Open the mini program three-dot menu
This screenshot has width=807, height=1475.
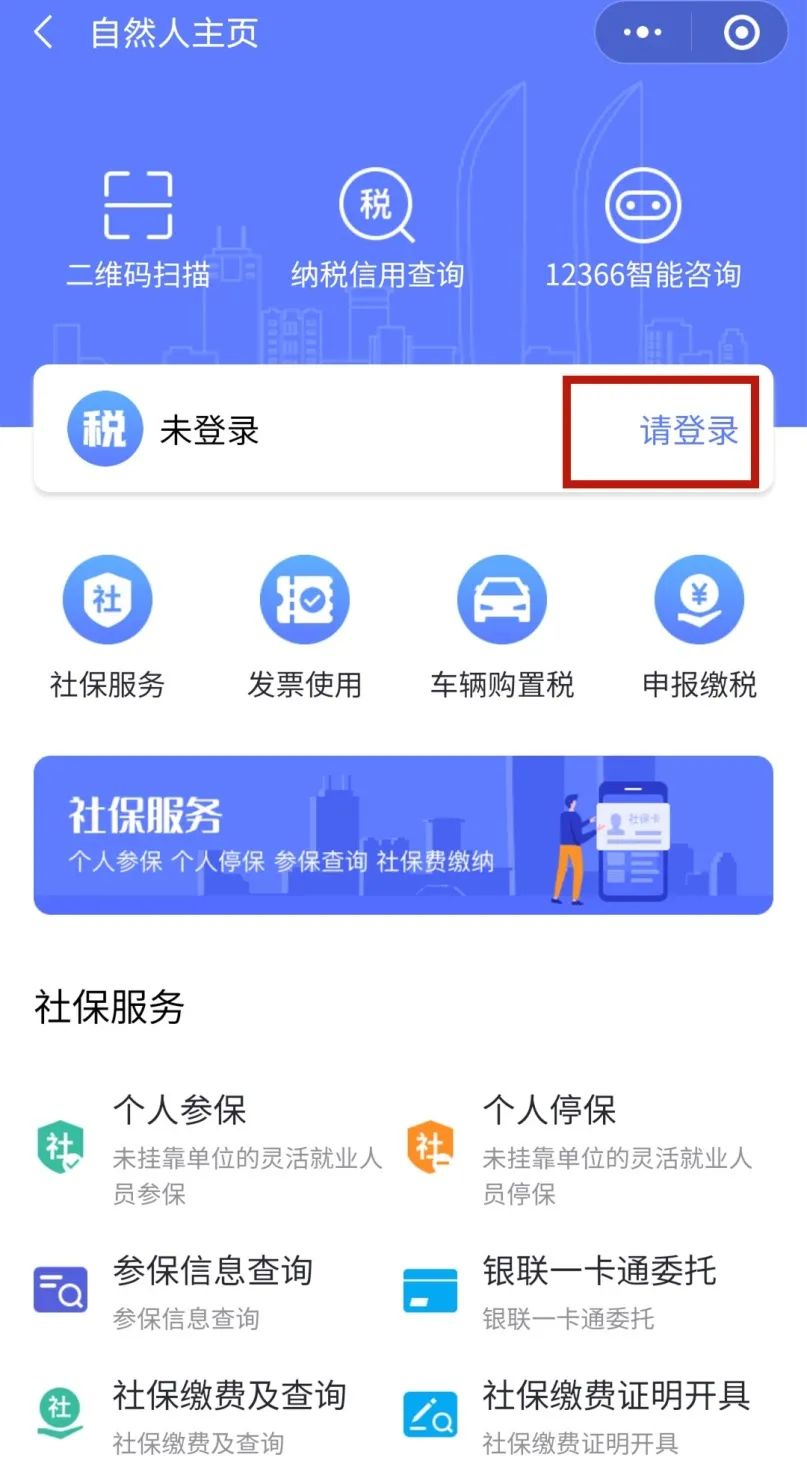tap(642, 33)
